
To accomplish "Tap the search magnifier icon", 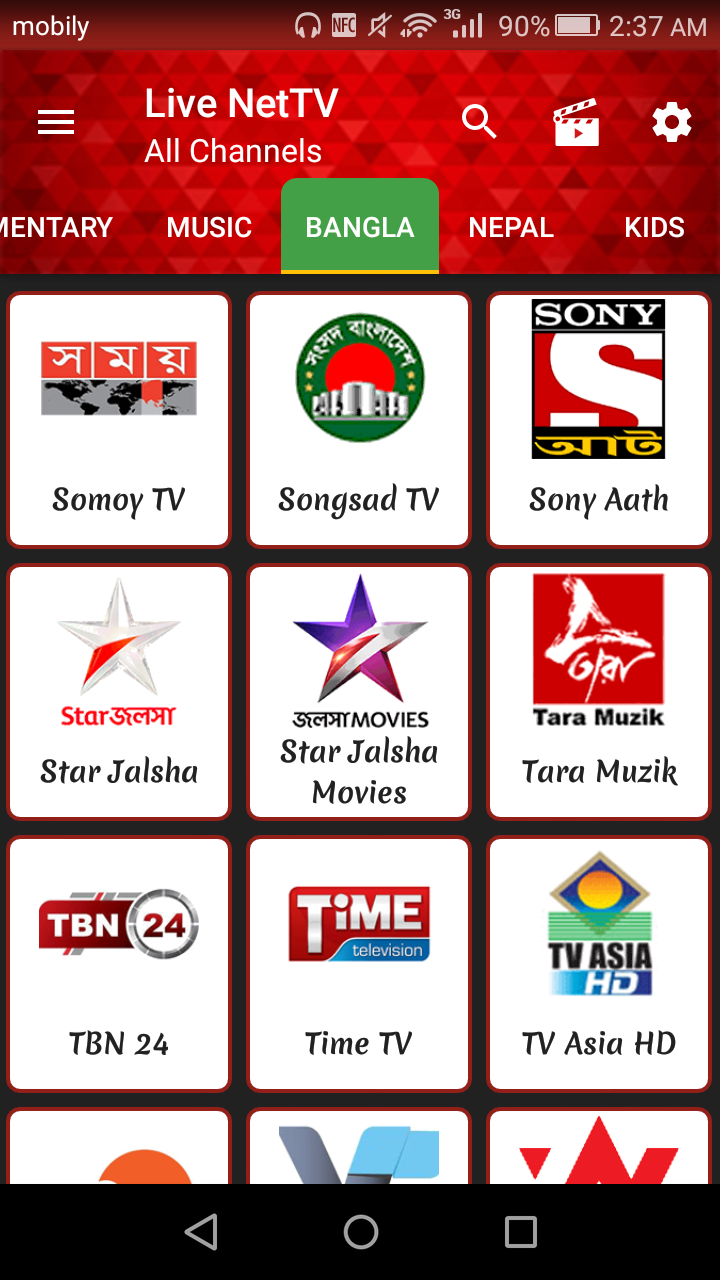I will coord(479,122).
